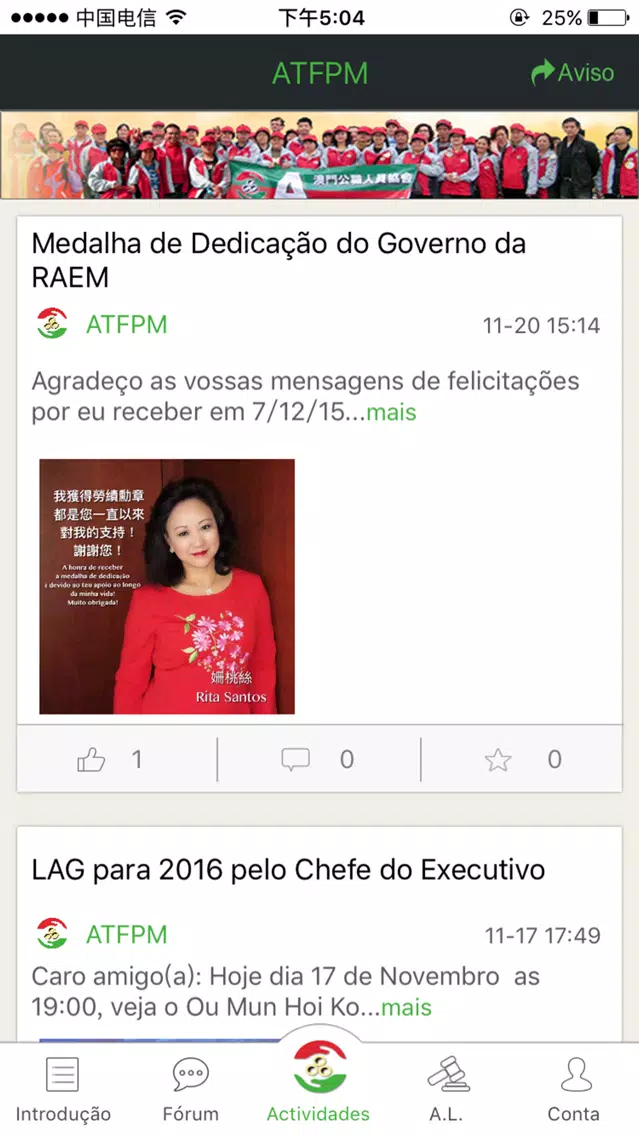The height and width of the screenshot is (1136, 639).
Task: Go to the Fórum tab
Action: pyautogui.click(x=190, y=1088)
